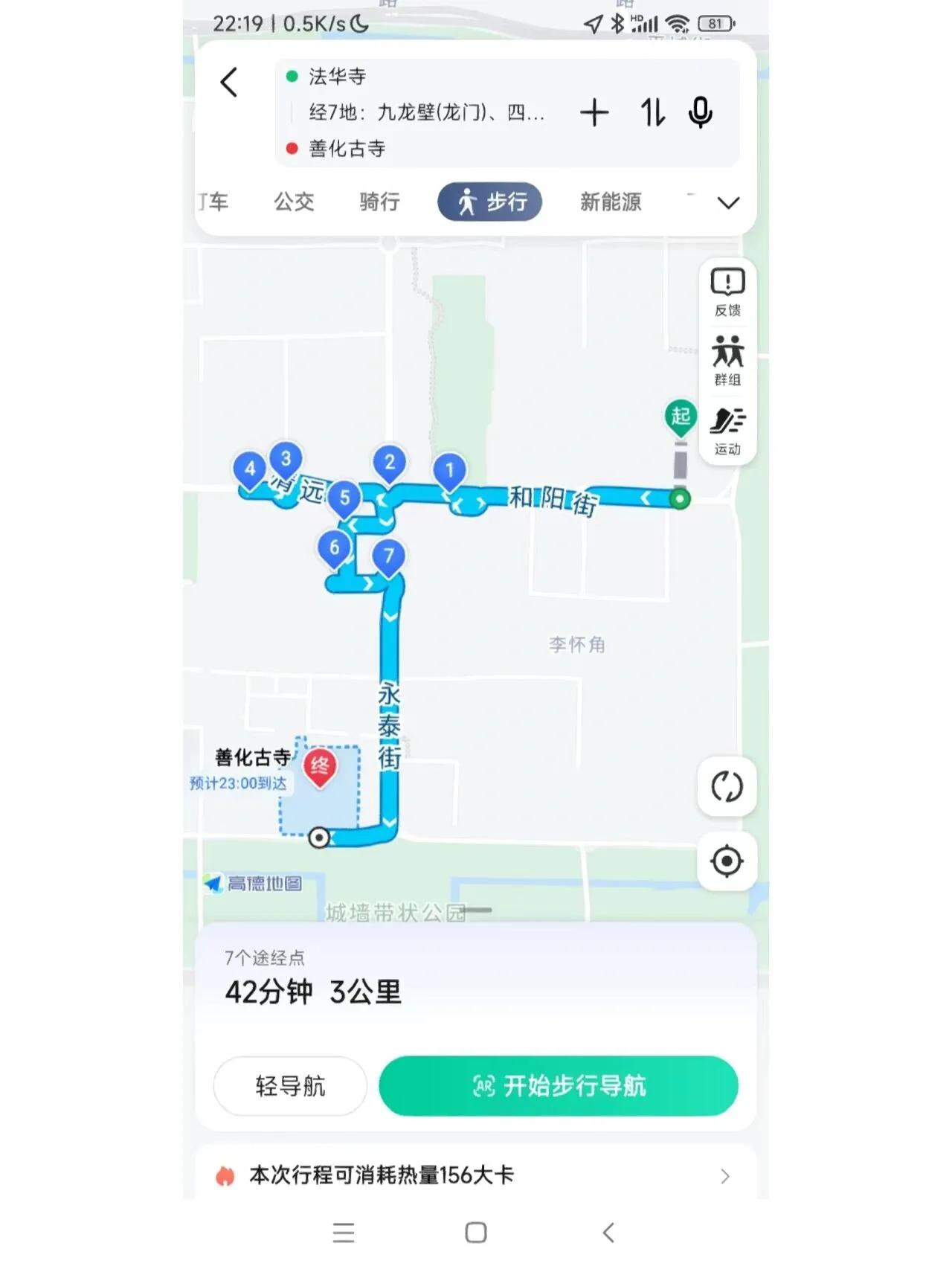Refresh the route
This screenshot has width=952, height=1269.
727,786
